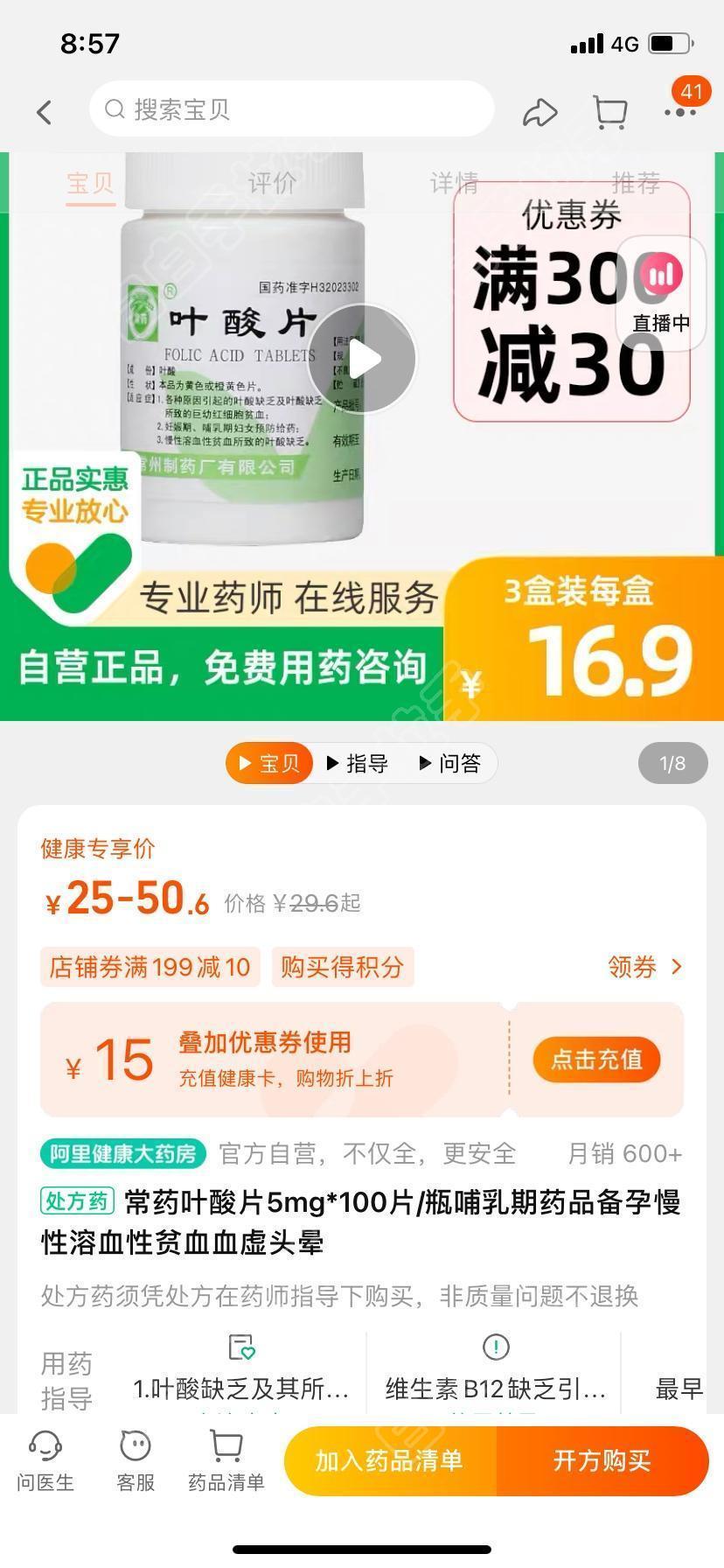Open the shopping cart icon
This screenshot has width=724, height=1568.
[609, 112]
